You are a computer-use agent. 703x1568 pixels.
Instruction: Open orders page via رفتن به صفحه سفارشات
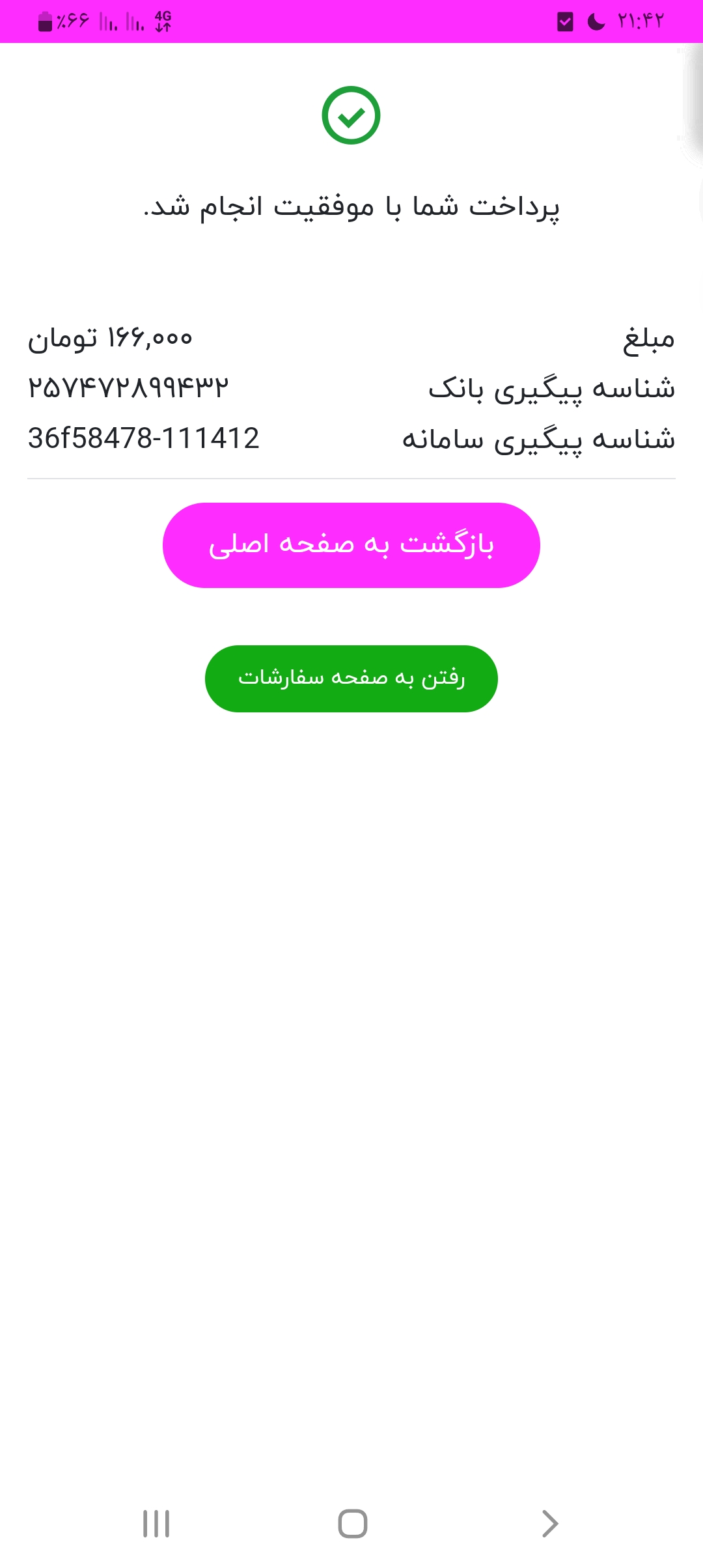351,679
